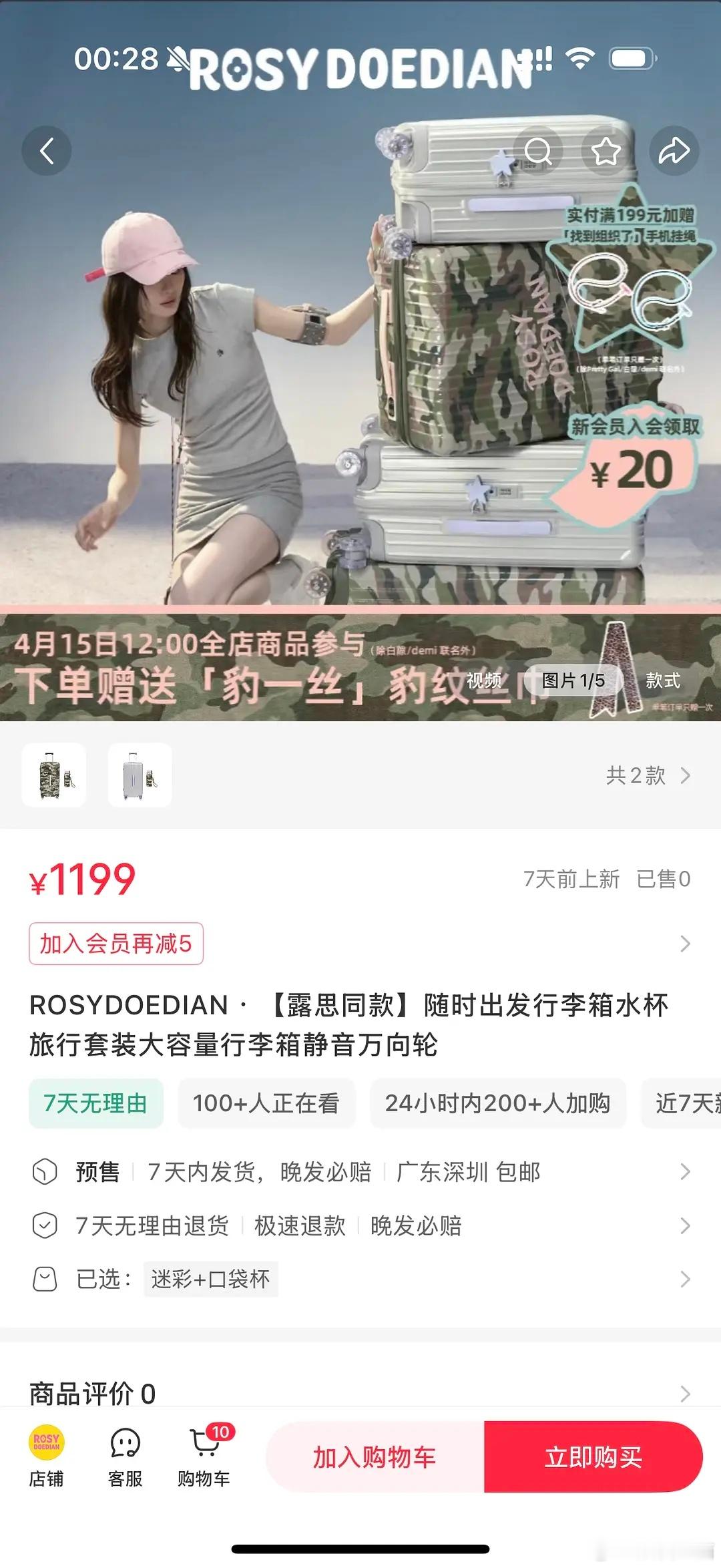Screen dimensions: 721x1568
Task: Select the camouflage suitcase thumbnail
Action: pyautogui.click(x=53, y=775)
